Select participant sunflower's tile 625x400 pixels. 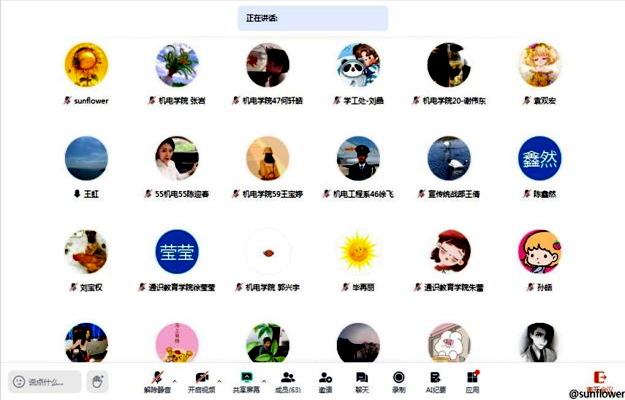[86, 66]
